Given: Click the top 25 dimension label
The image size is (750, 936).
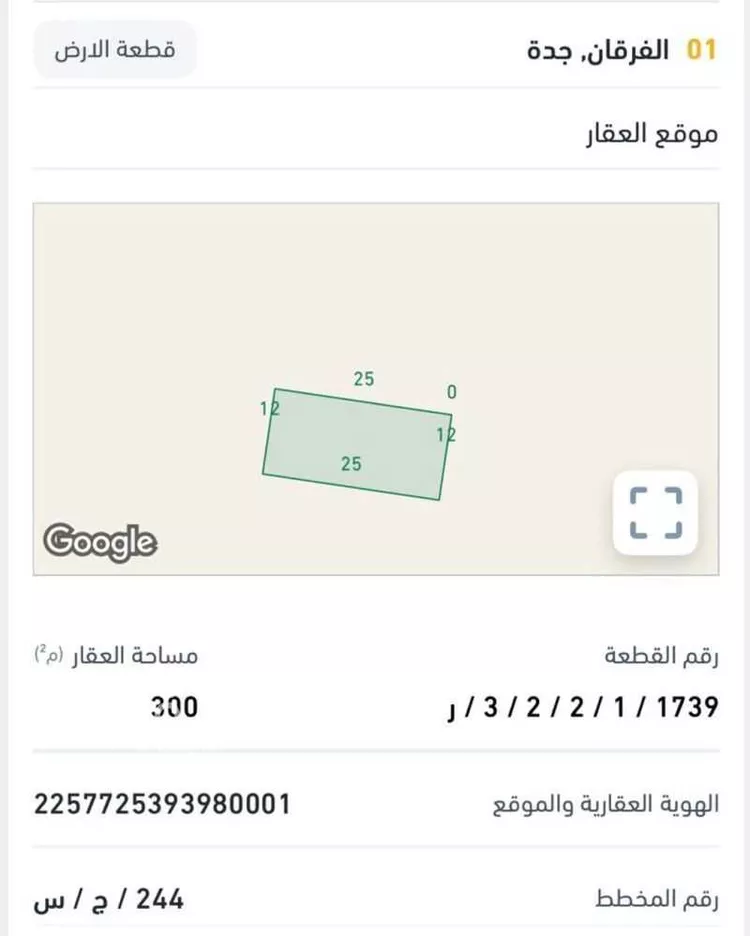Looking at the screenshot, I should pyautogui.click(x=365, y=380).
